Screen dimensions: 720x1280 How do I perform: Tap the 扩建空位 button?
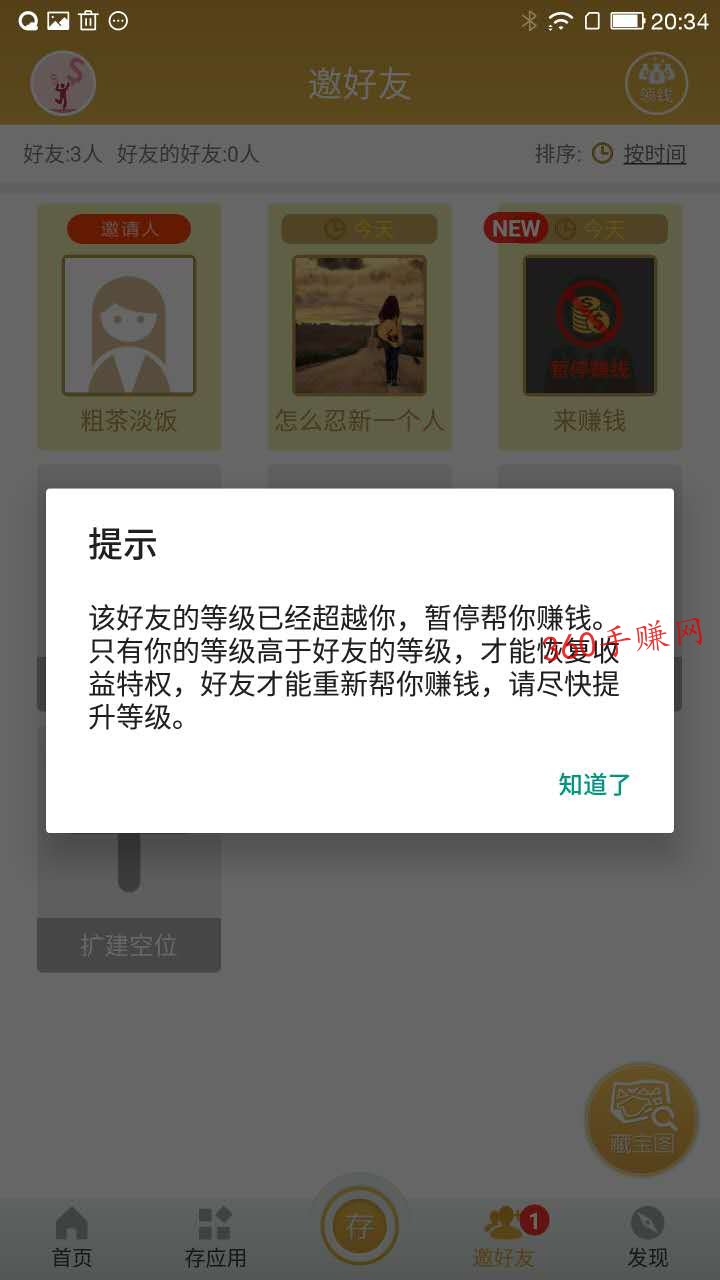pos(129,945)
